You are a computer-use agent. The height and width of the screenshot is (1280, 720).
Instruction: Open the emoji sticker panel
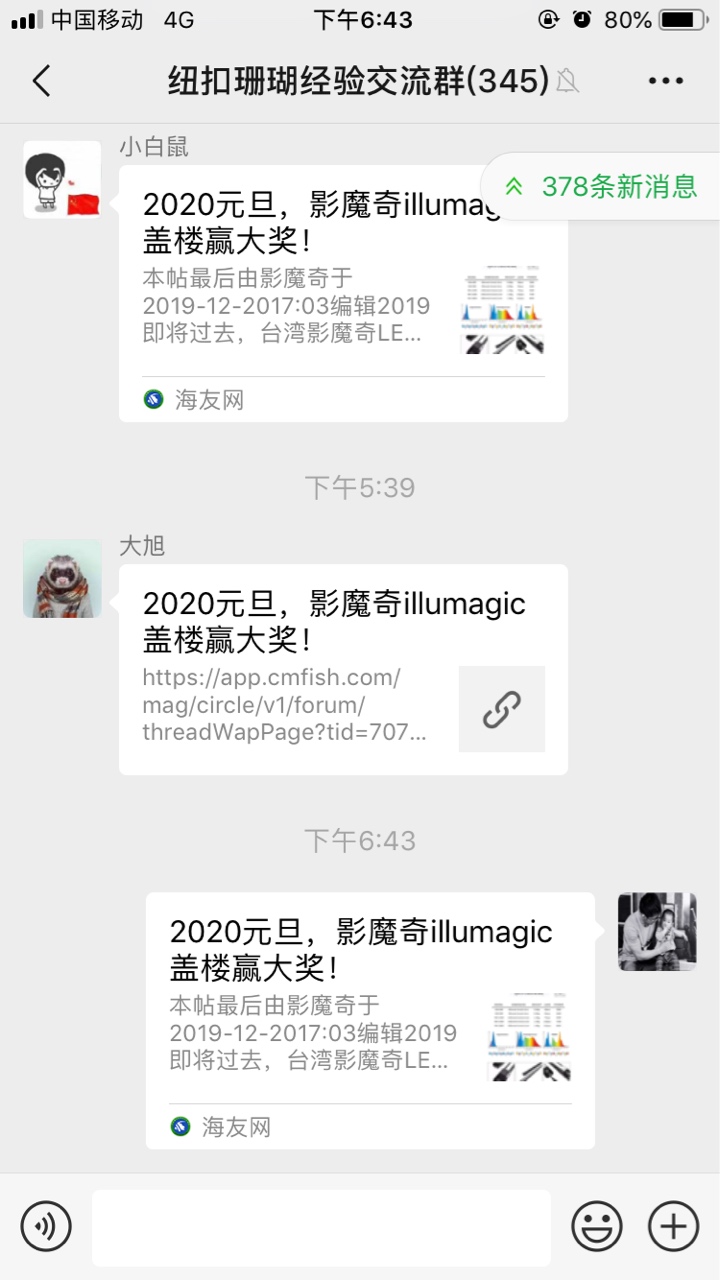point(597,1226)
